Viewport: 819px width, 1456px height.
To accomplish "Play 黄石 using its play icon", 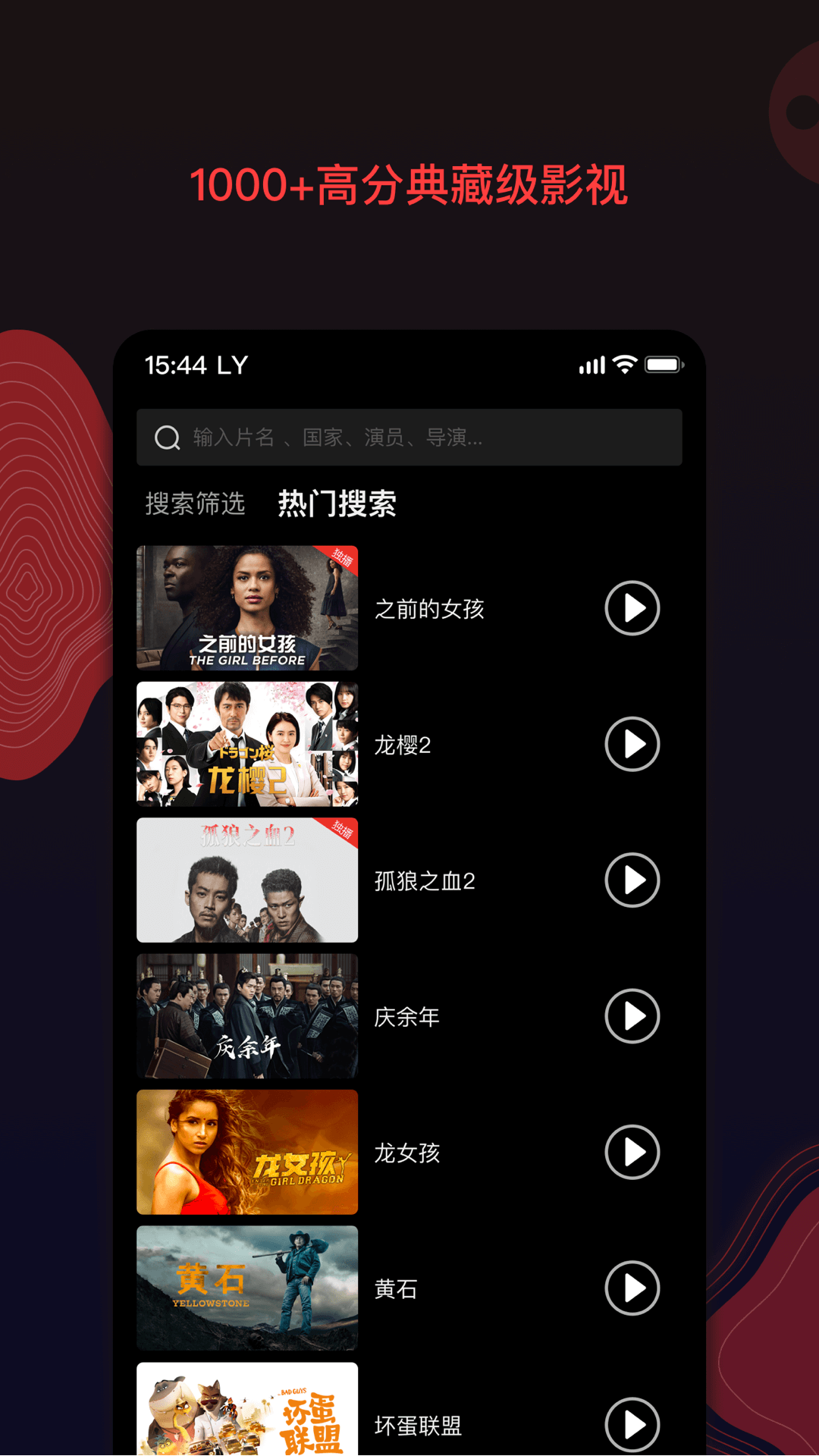I will click(632, 1288).
